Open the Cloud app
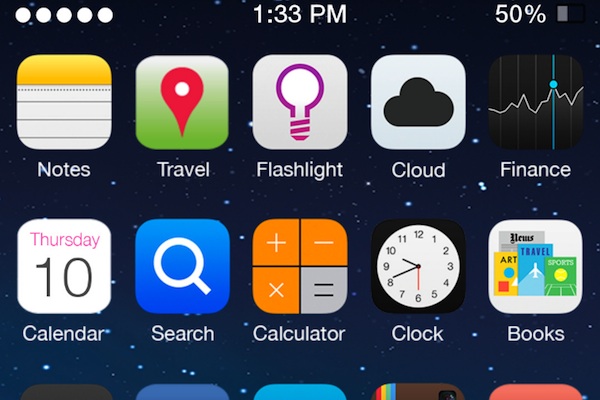The width and height of the screenshot is (600, 400). 418,102
